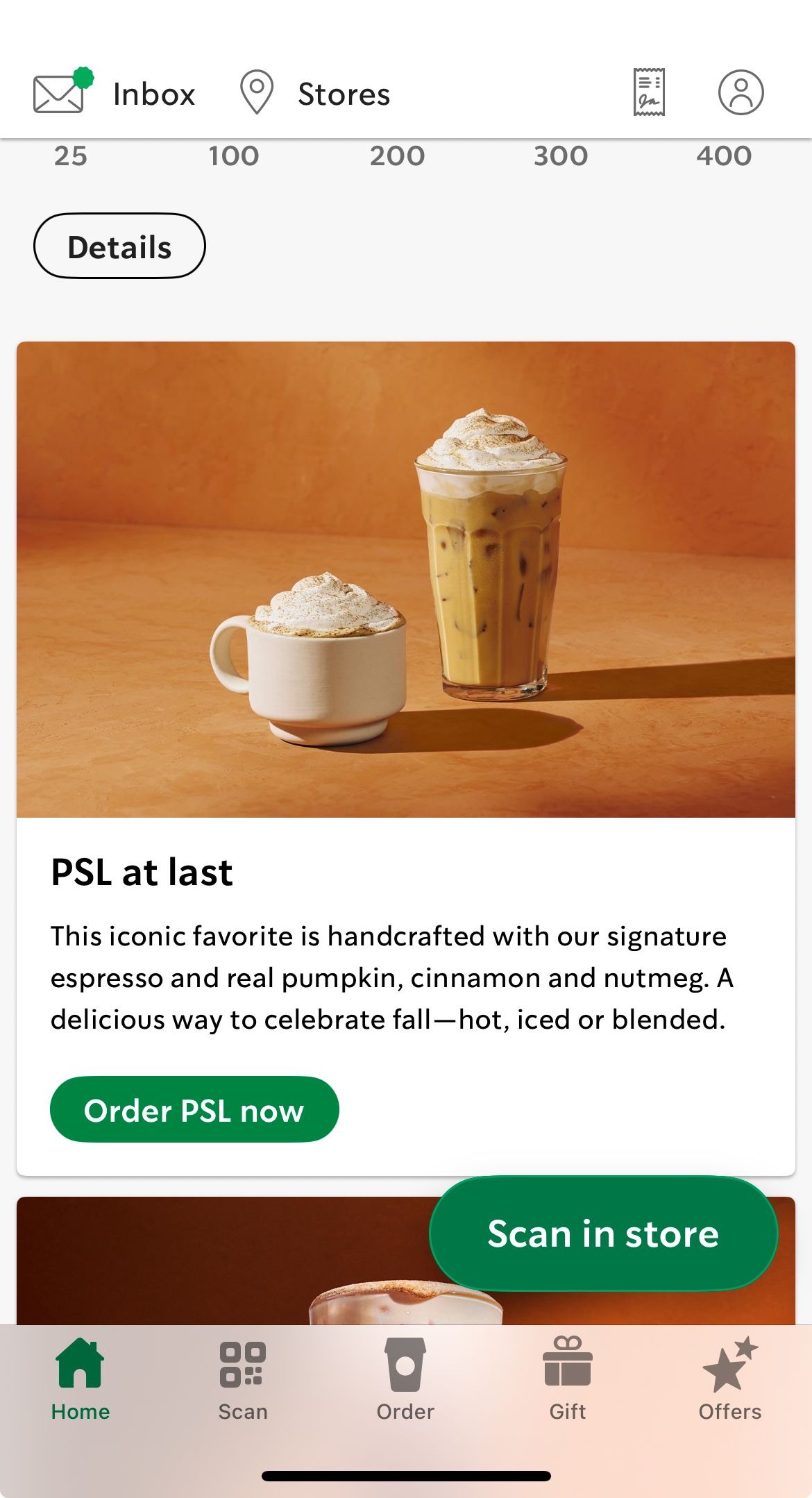Image resolution: width=812 pixels, height=1498 pixels.
Task: Tap Order PSL now button
Action: pos(194,1109)
